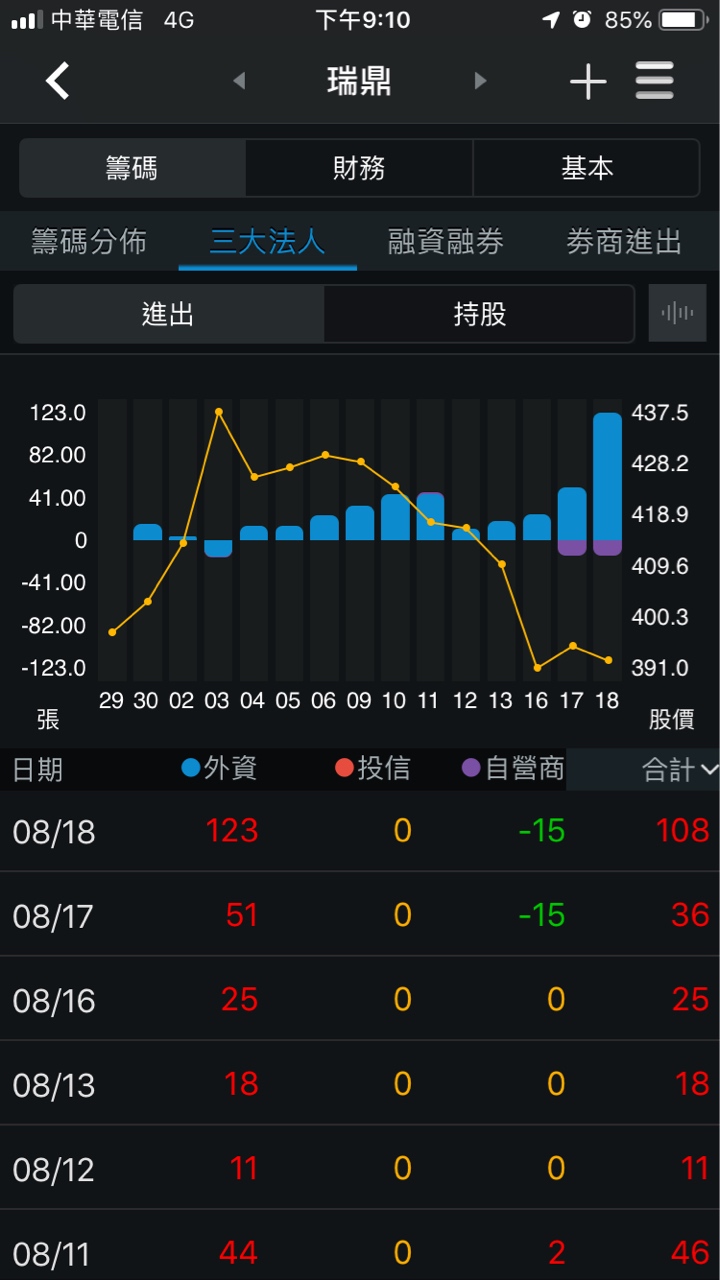The width and height of the screenshot is (720, 1280).
Task: Switch to the 財務 segment
Action: coord(359,168)
